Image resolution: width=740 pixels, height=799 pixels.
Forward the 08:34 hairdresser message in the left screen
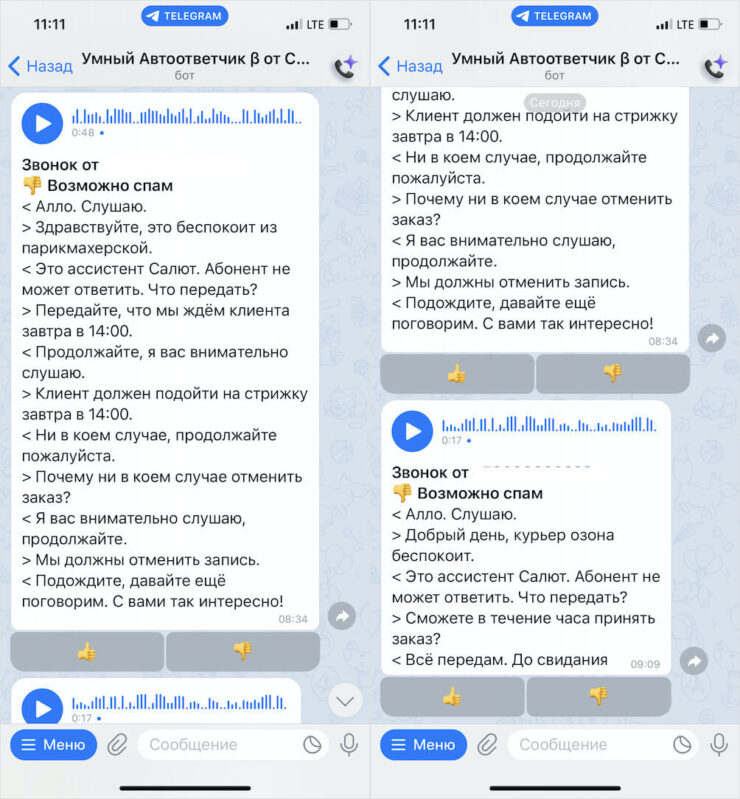pyautogui.click(x=342, y=616)
